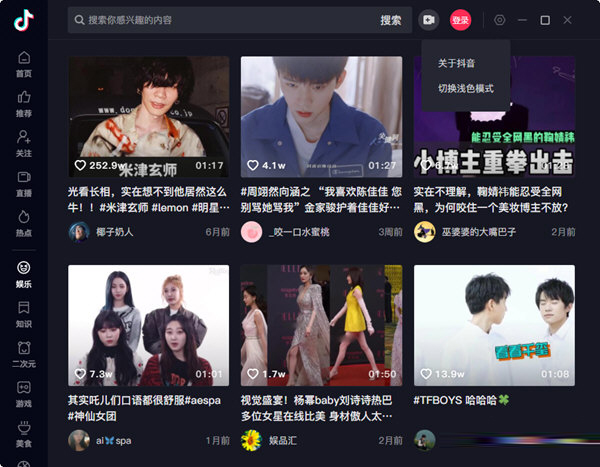This screenshot has height=467, width=600.
Task: Open the 热点 trending tab
Action: click(24, 223)
